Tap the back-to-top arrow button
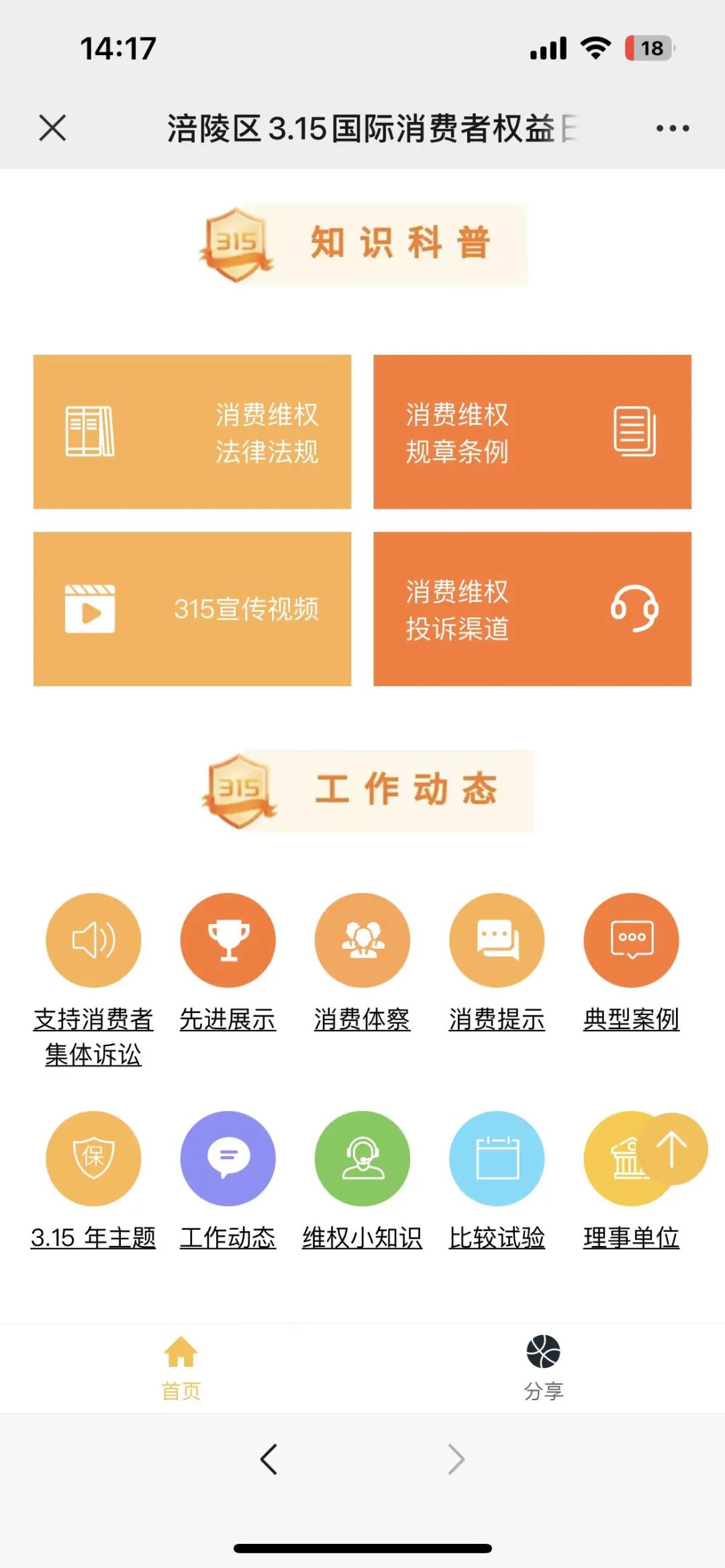 pyautogui.click(x=672, y=1149)
